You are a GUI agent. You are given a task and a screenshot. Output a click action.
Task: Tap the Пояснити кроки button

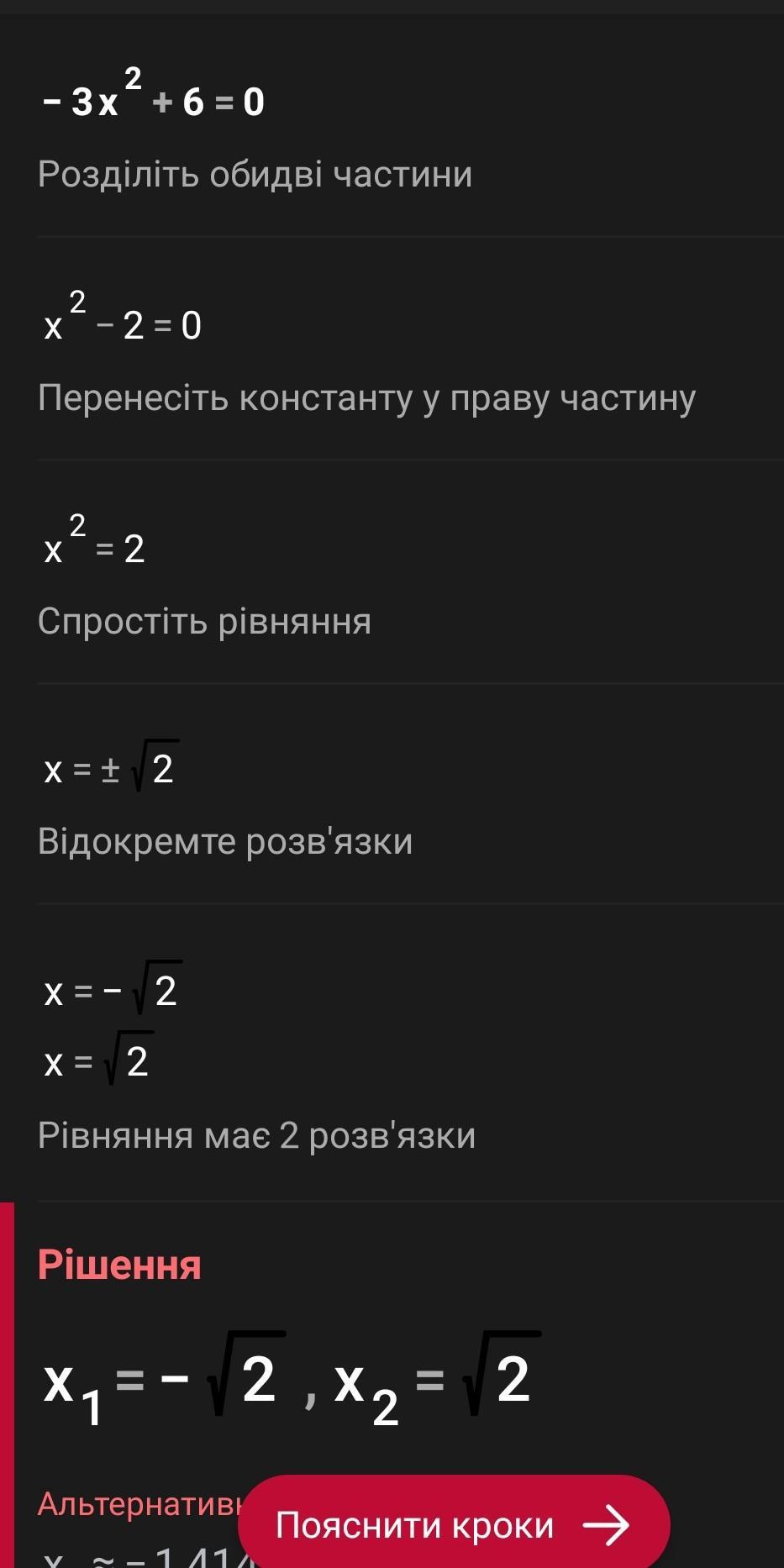click(454, 1523)
